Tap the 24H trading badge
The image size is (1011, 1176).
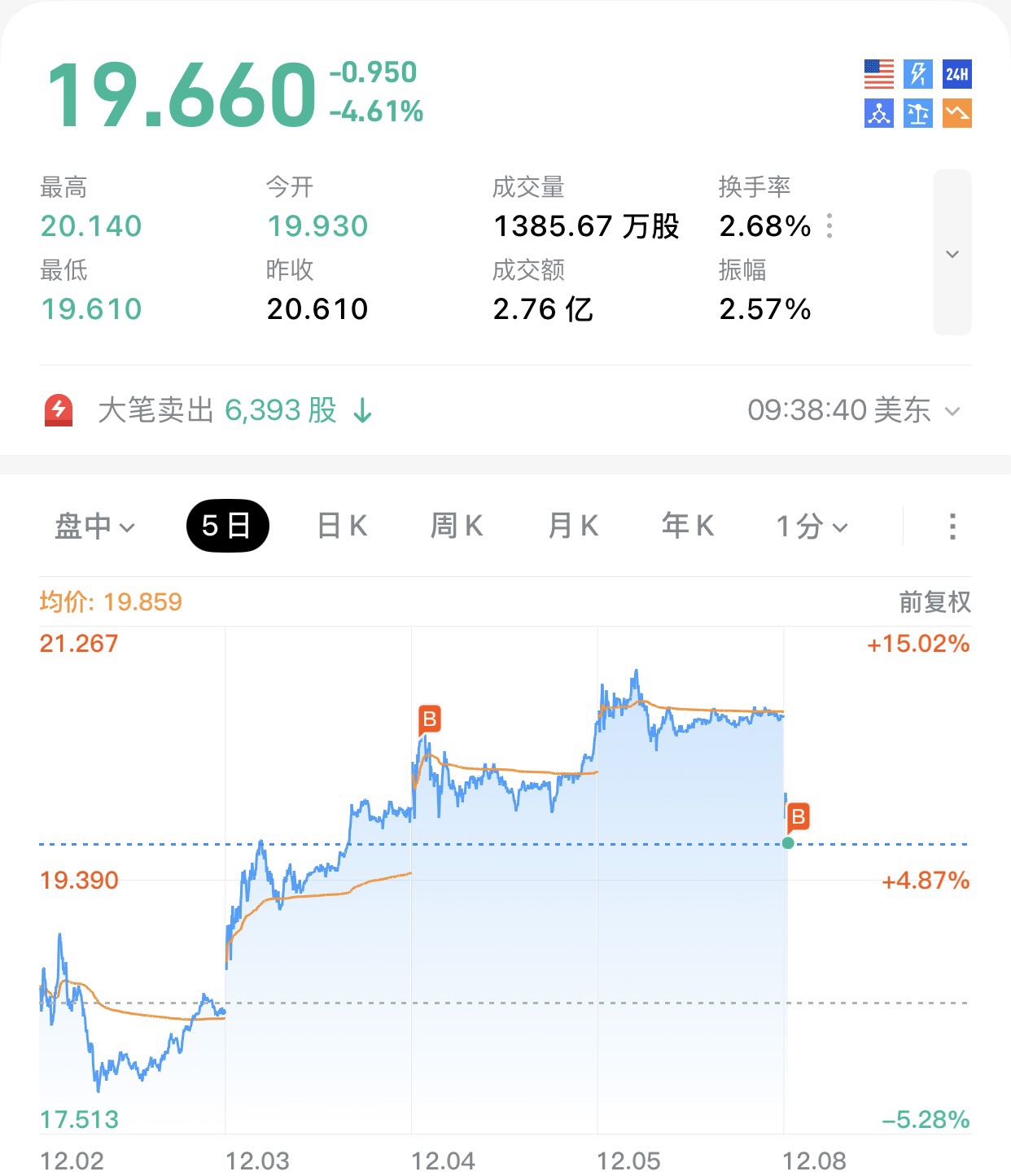[x=956, y=75]
